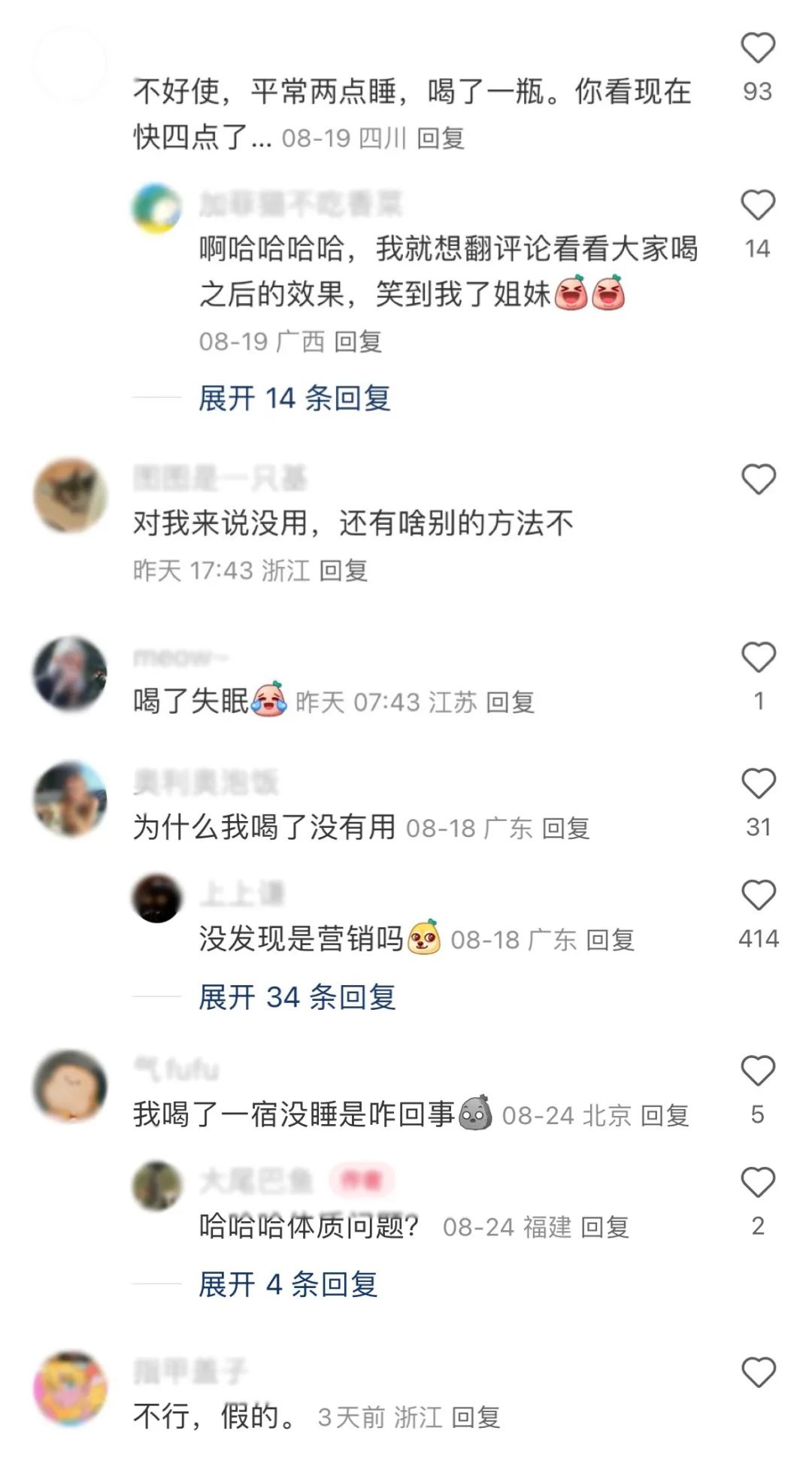Expand the 34 hidden replies
The height and width of the screenshot is (1461, 812).
tap(297, 997)
